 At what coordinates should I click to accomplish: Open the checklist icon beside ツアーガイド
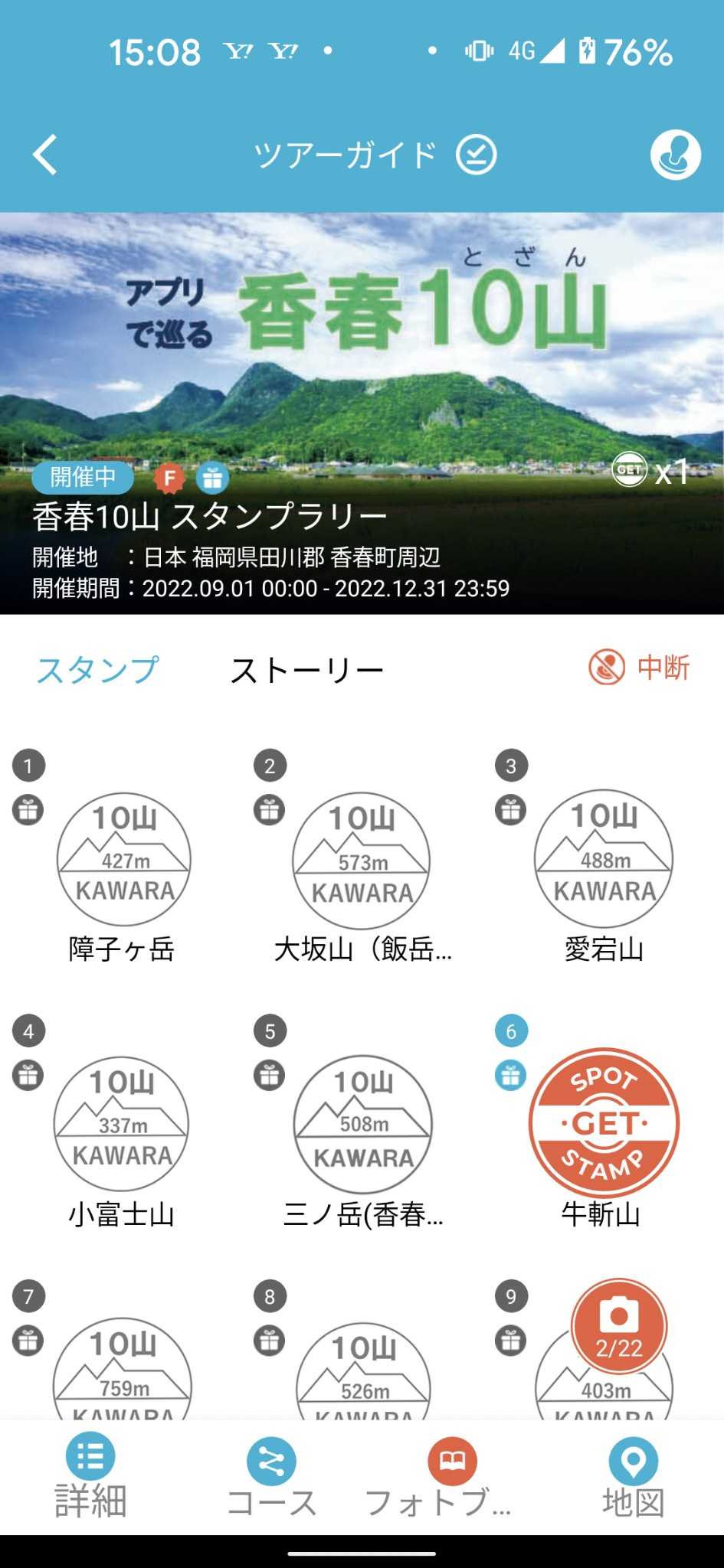click(476, 155)
